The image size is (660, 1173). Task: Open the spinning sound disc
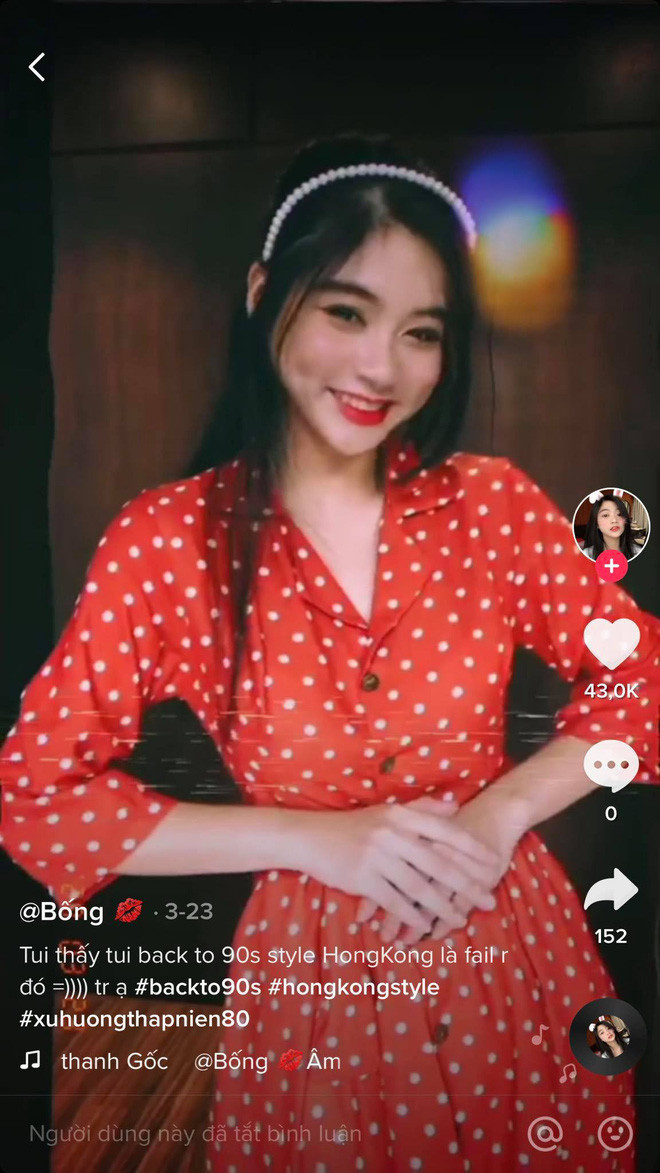point(607,1036)
